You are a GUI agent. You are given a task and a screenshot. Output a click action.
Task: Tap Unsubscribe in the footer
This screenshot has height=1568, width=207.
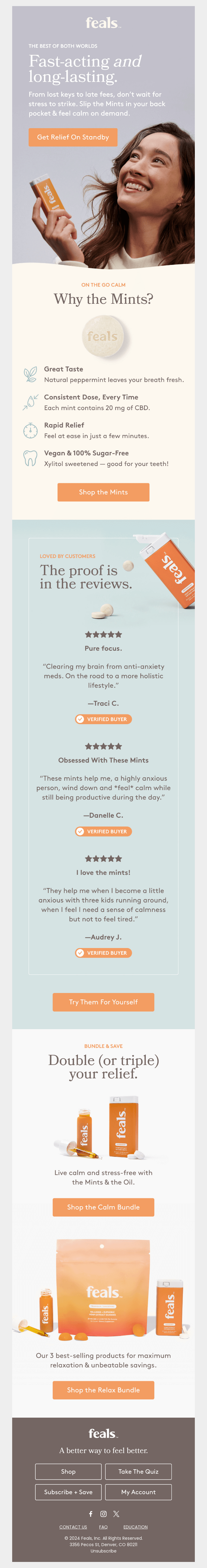(103, 1550)
